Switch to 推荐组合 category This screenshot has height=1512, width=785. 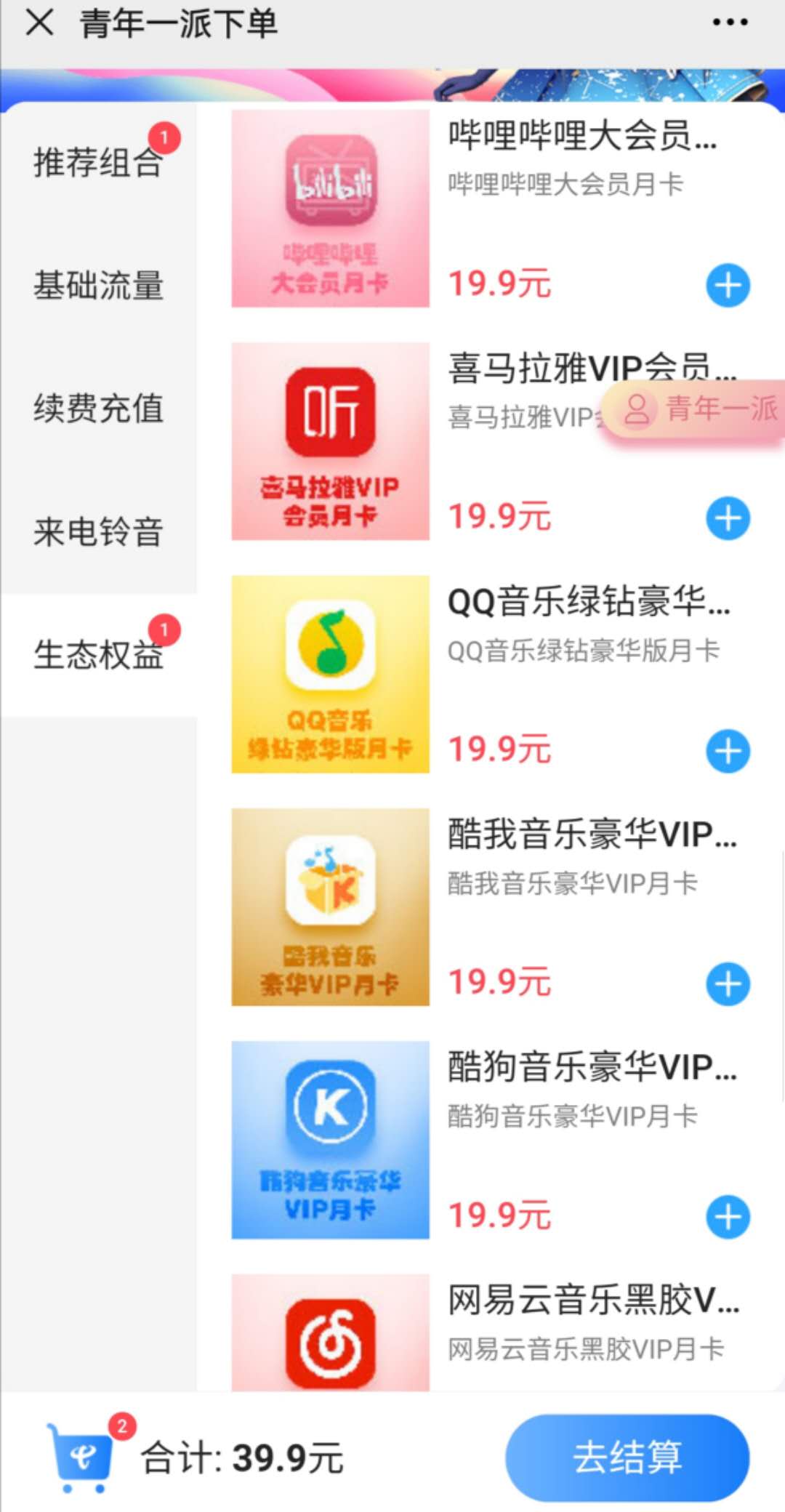point(98,161)
